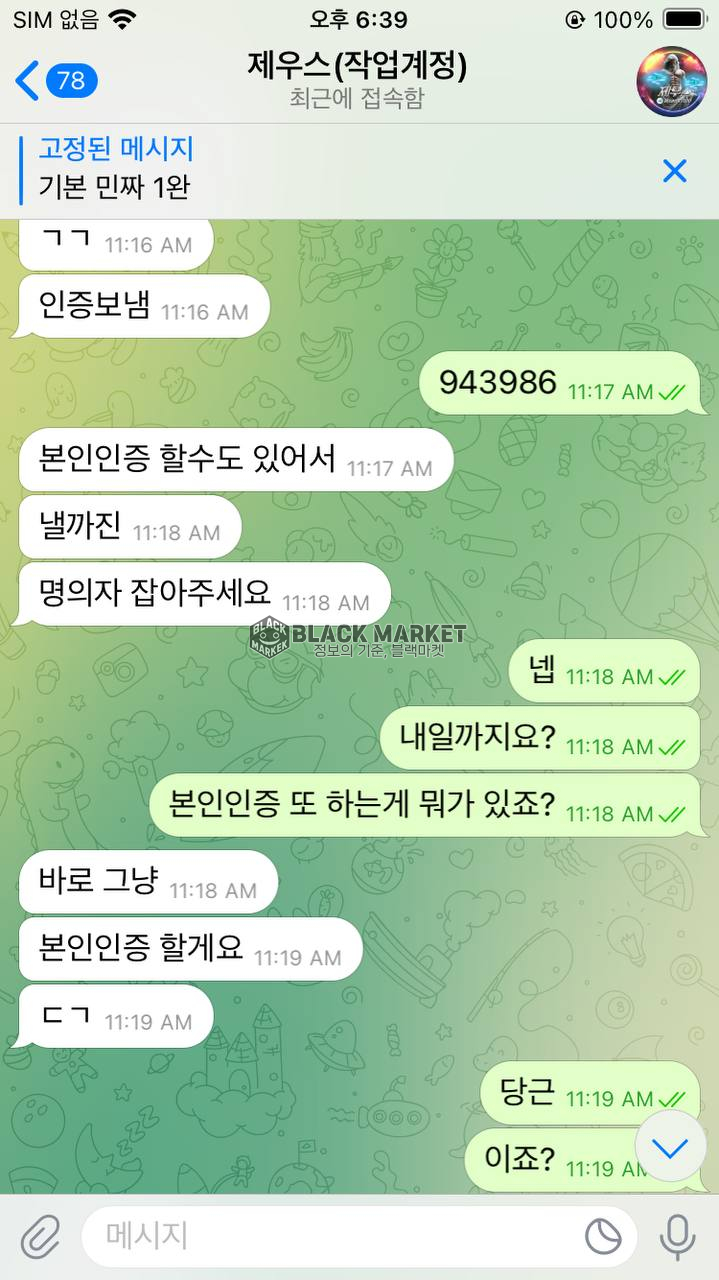Go back to the chat list
Screen dimensions: 719x1280
click(x=55, y=80)
